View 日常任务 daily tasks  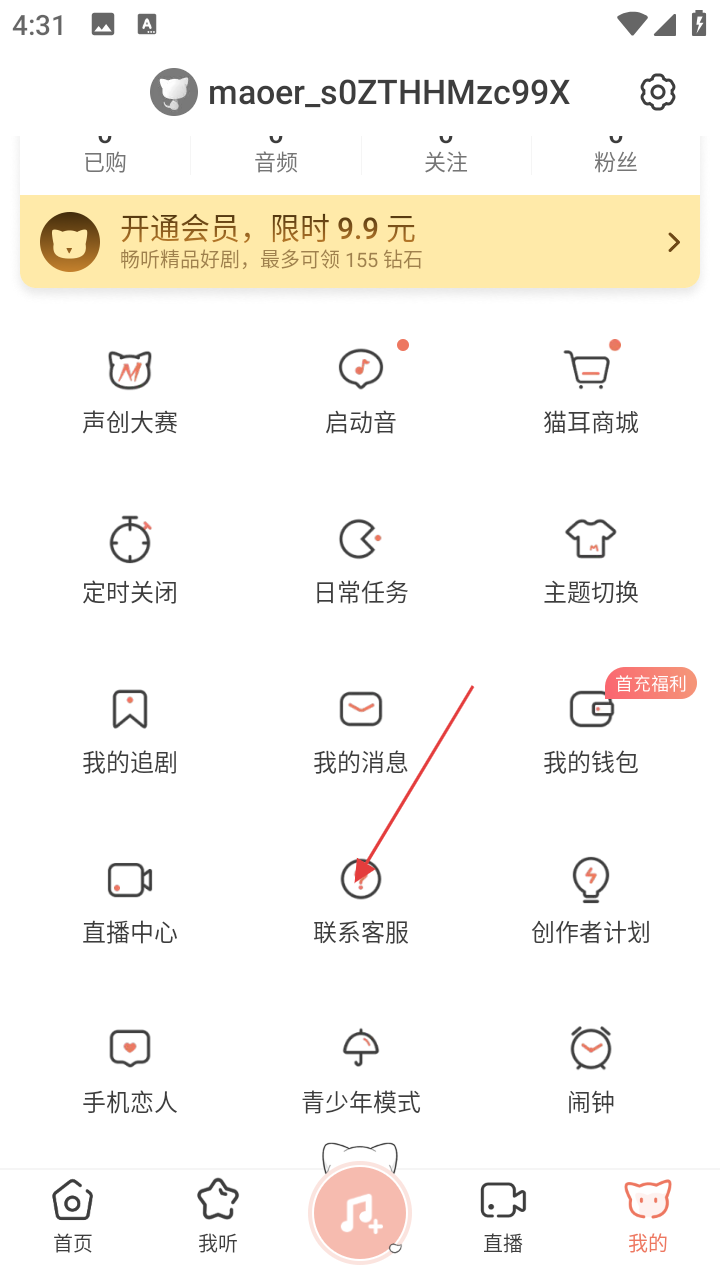click(361, 562)
